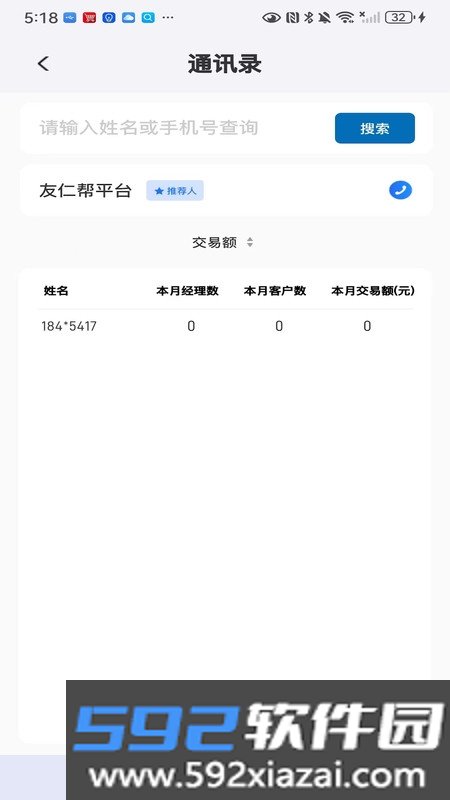Sort the list by 交易额
Viewport: 450px width, 800px height.
222,242
